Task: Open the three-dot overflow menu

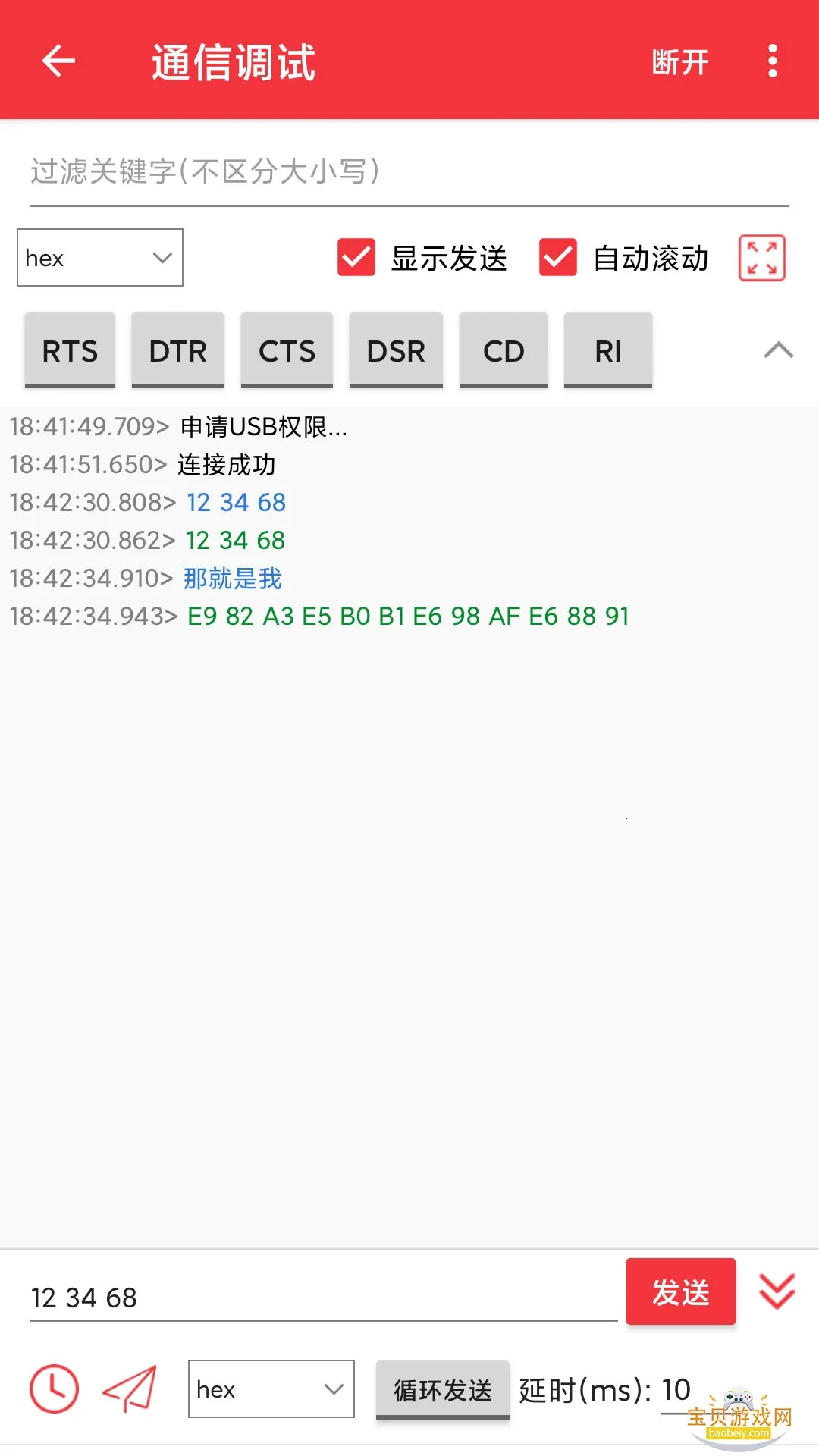Action: coord(772,61)
